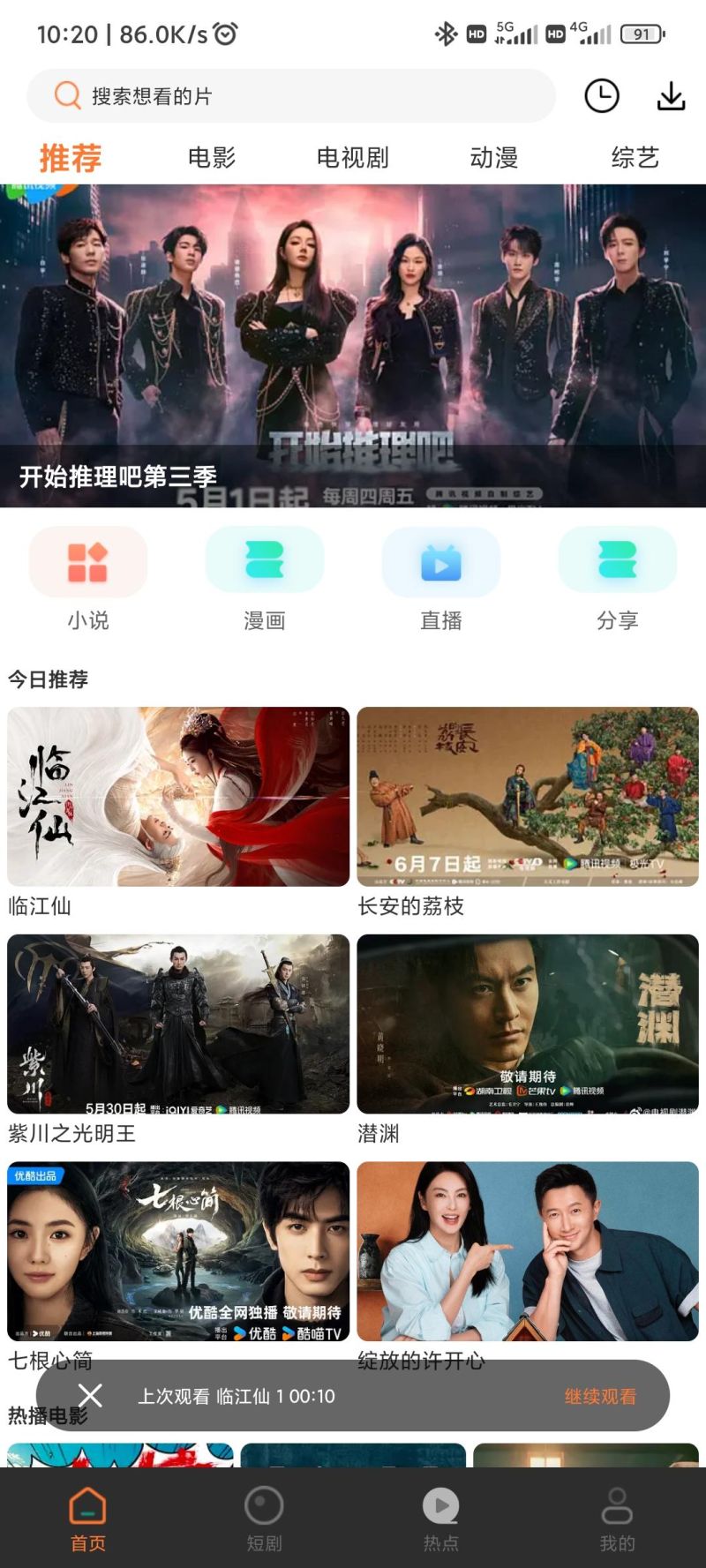This screenshot has height=1568, width=706.
Task: Tap the search box 搜索想看的片
Action: (291, 96)
